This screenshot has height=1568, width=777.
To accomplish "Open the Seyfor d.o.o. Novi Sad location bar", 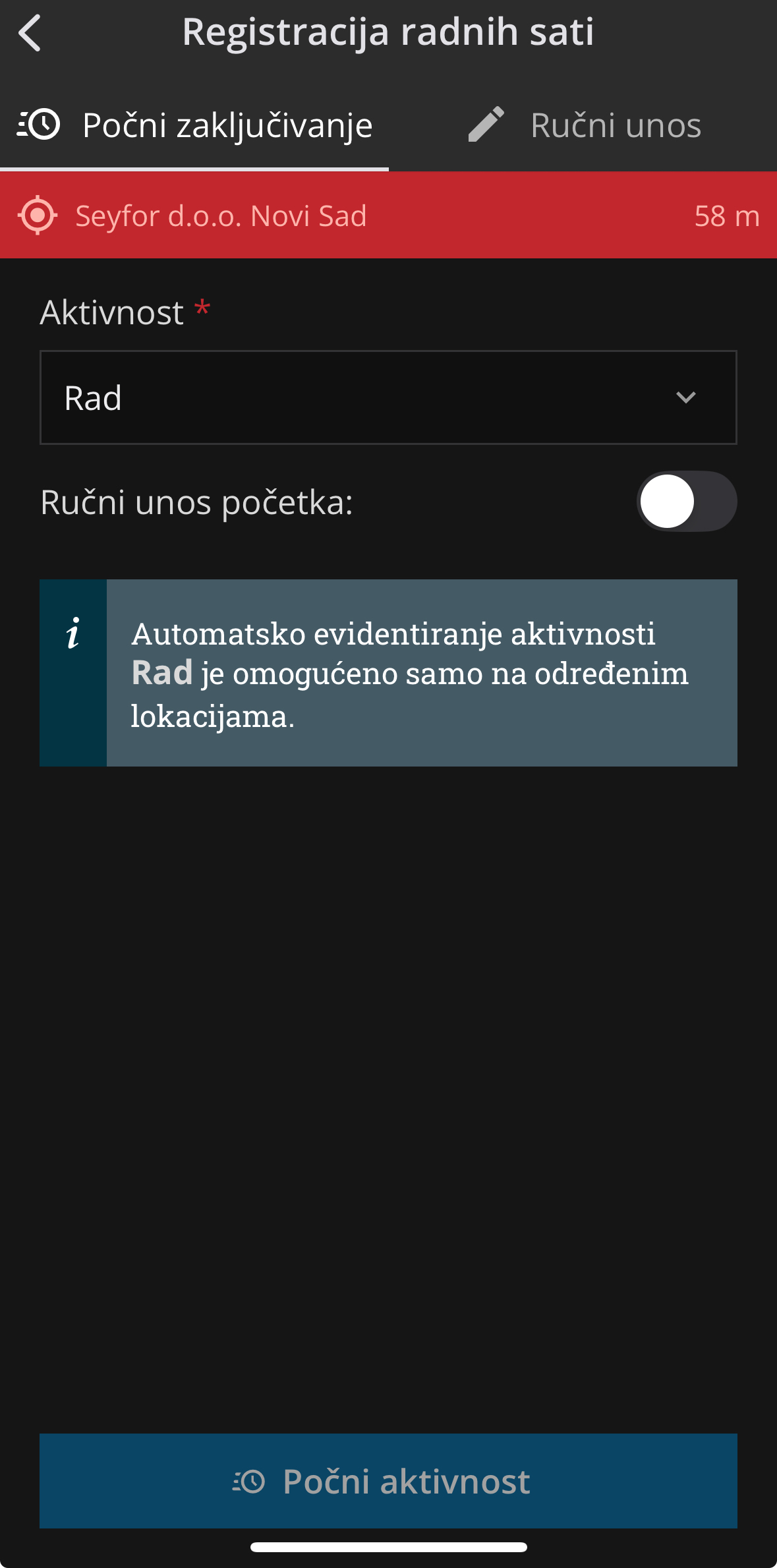I will point(388,216).
